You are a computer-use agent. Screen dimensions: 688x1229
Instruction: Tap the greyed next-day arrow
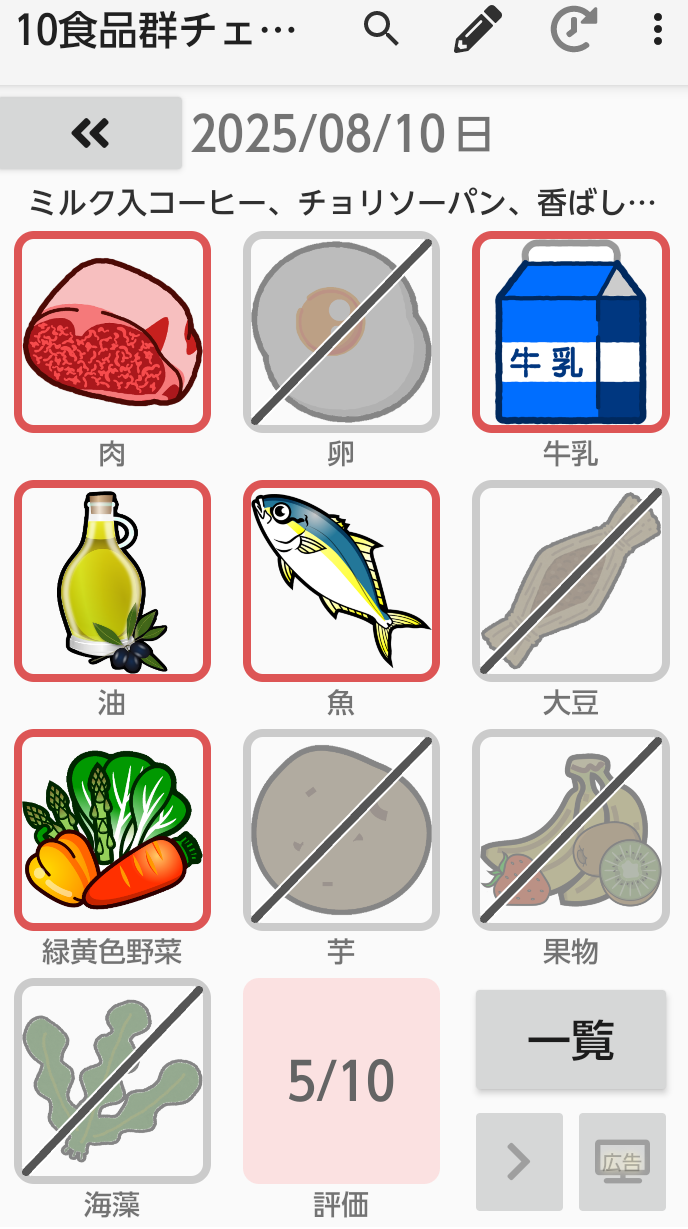tap(519, 1162)
